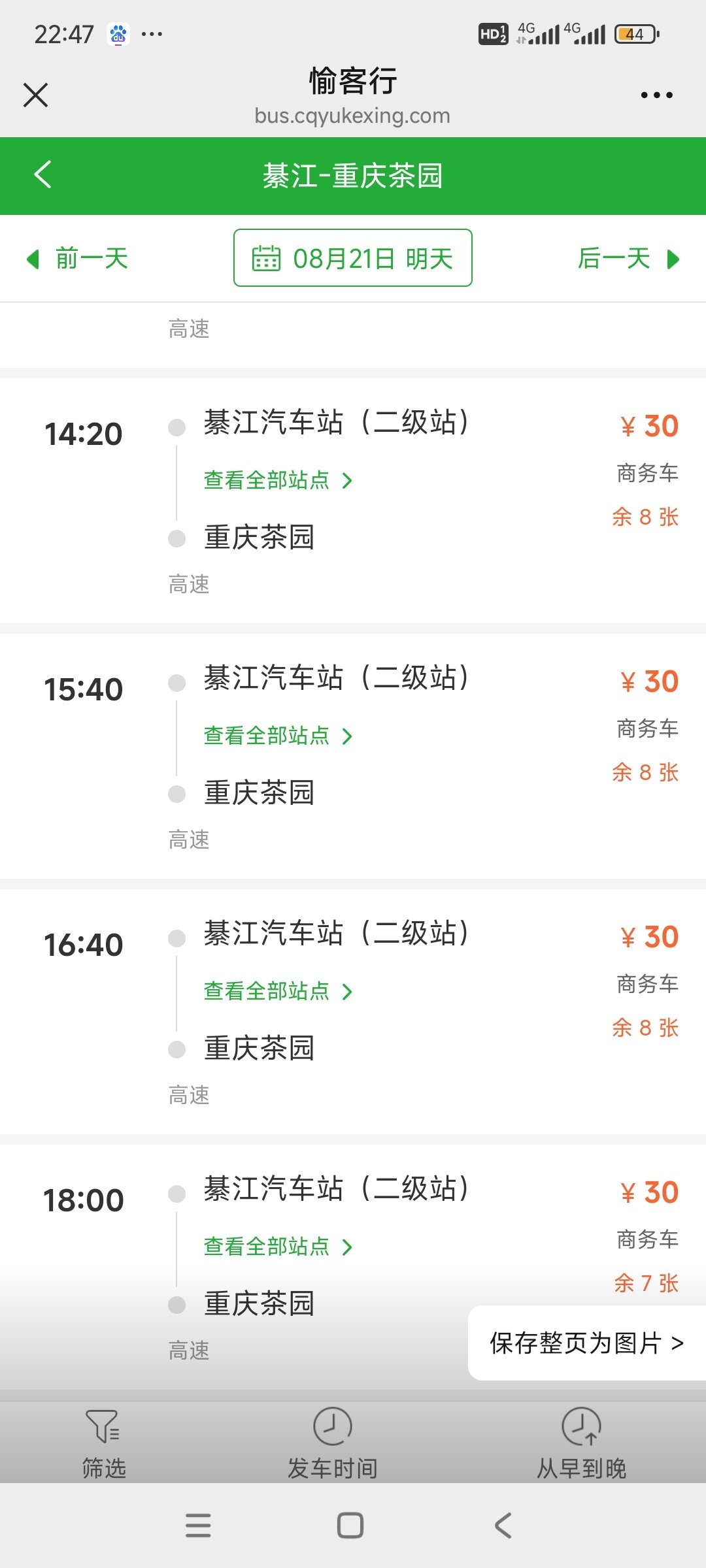View all stops for 14:20 bus

[x=278, y=481]
